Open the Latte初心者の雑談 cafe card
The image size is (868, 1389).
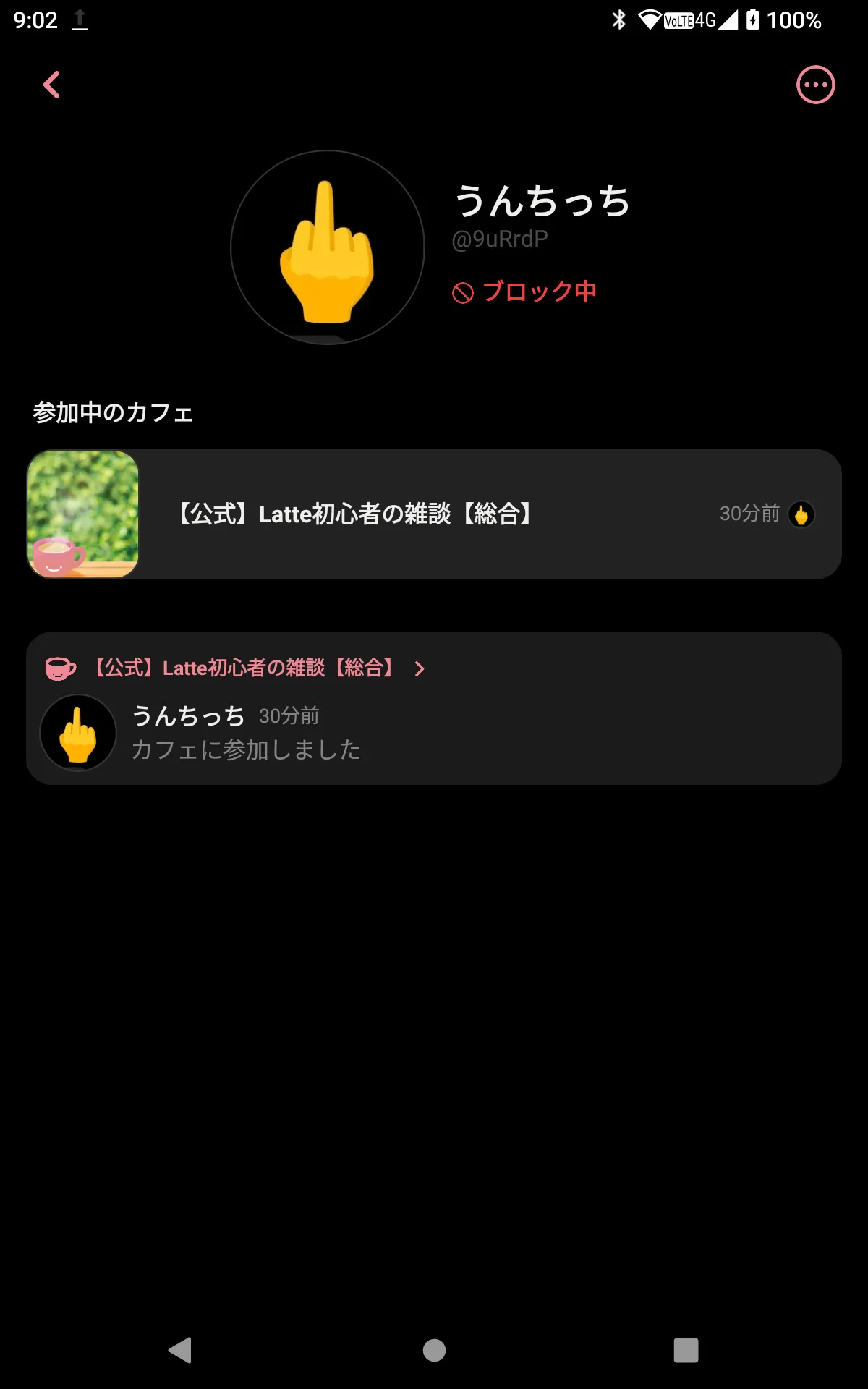pyautogui.click(x=434, y=514)
